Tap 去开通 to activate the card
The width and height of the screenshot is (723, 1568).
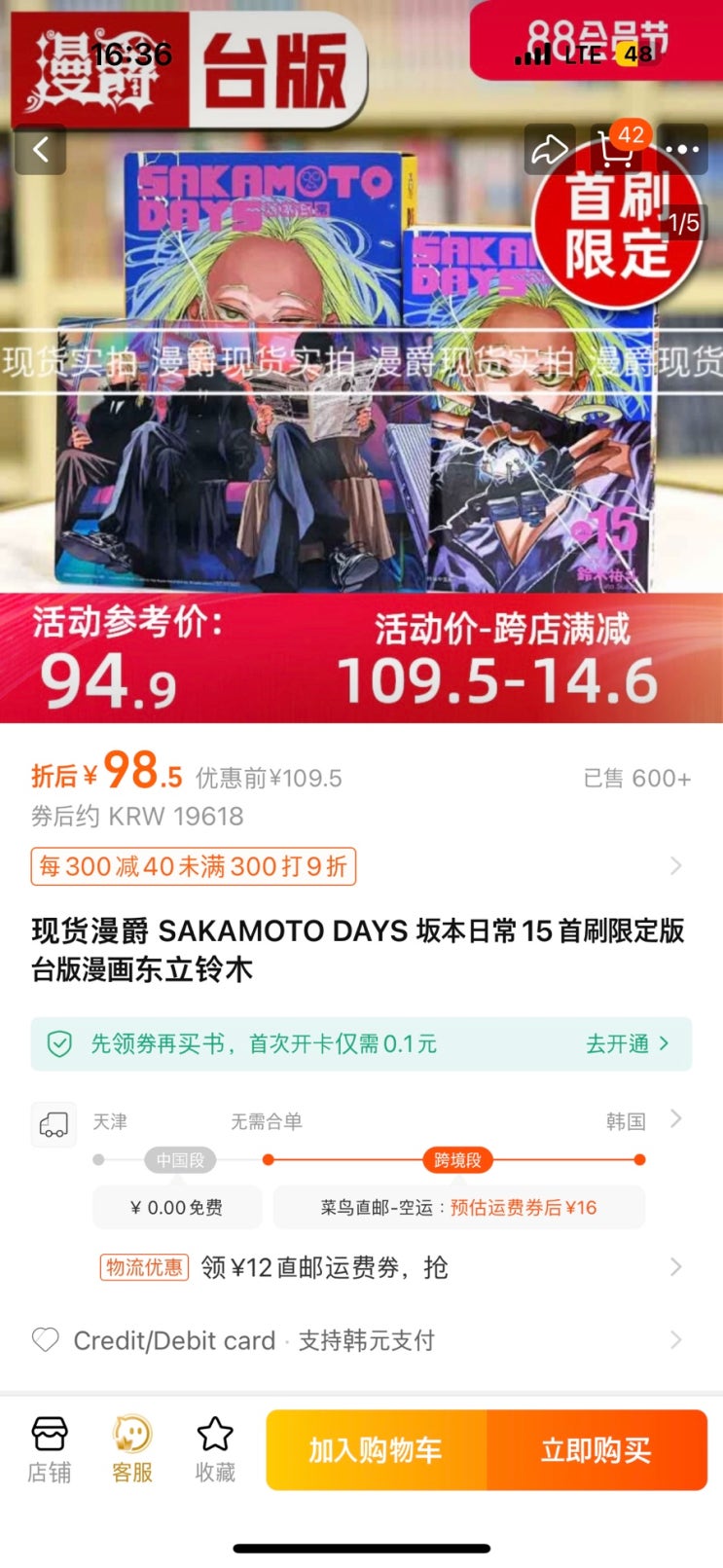tap(627, 1044)
